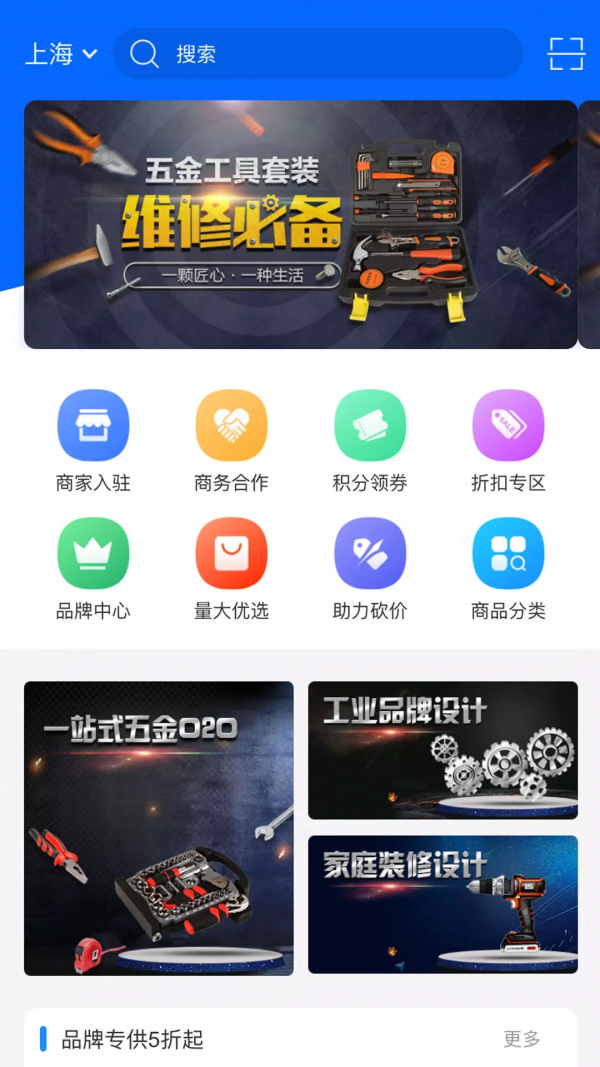Open the 工业品牌设计 card
This screenshot has height=1067, width=600.
[443, 750]
